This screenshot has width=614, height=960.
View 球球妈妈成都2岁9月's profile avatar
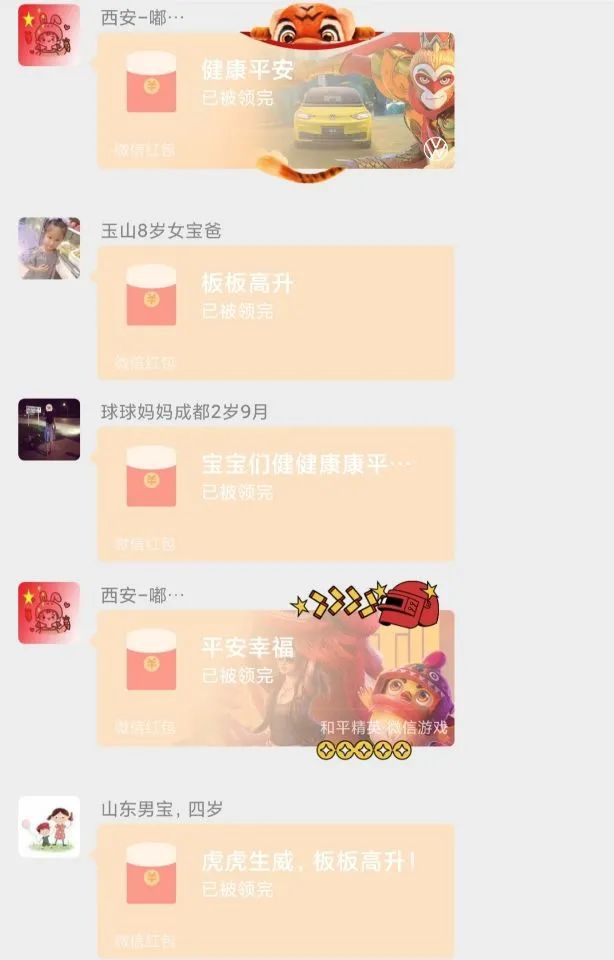point(49,429)
